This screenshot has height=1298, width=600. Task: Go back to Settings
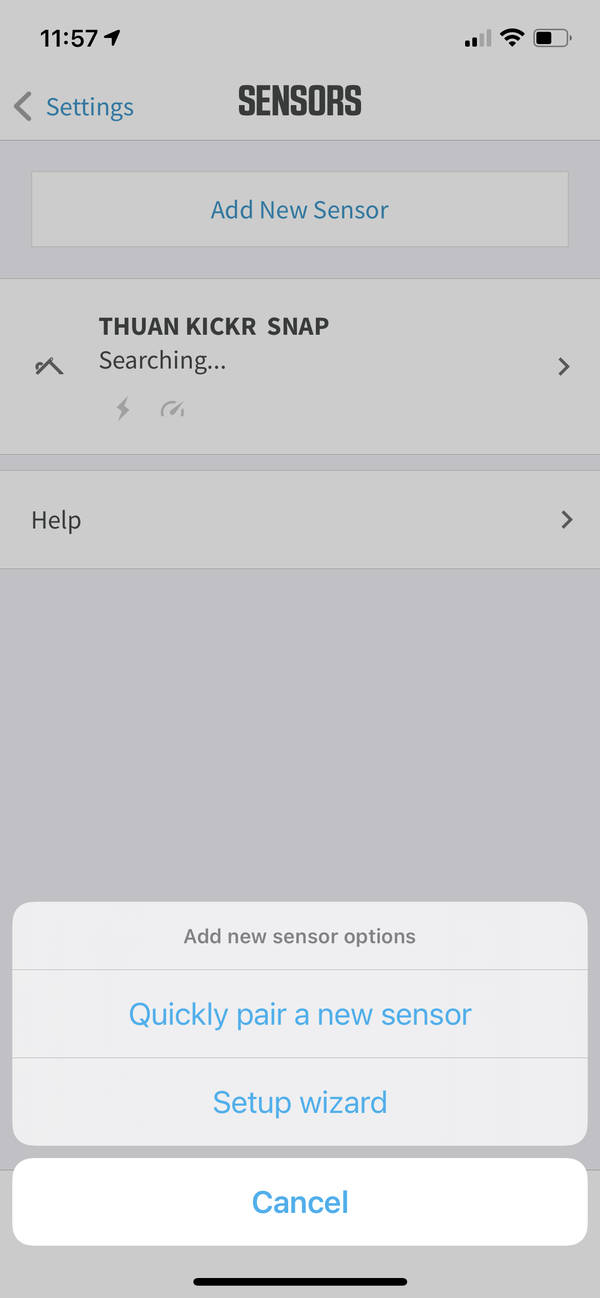pyautogui.click(x=75, y=107)
